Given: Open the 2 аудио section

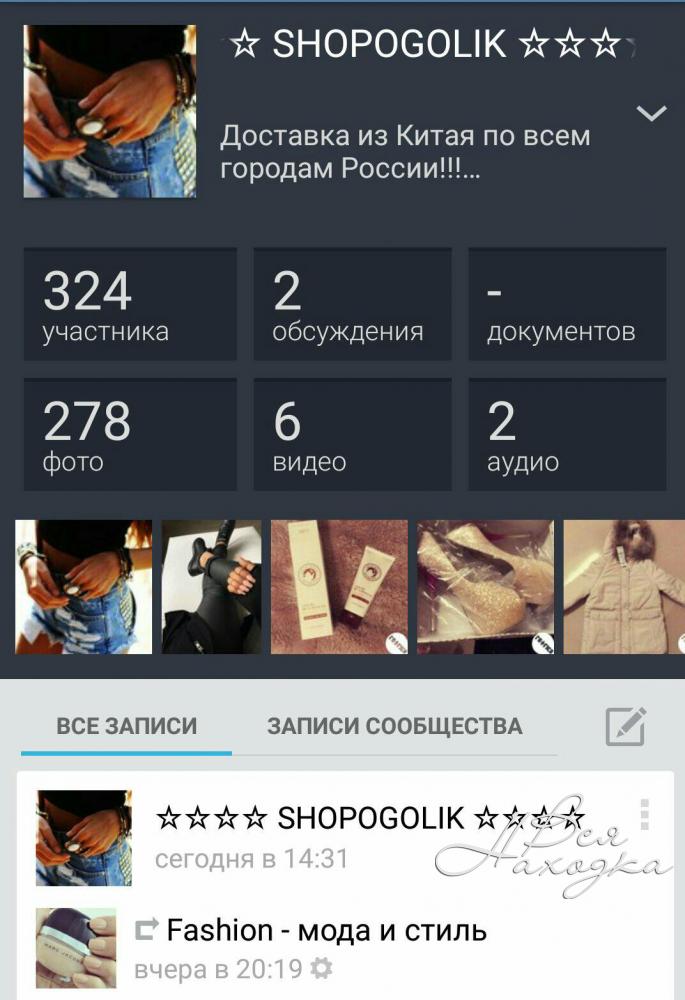Looking at the screenshot, I should tap(566, 434).
